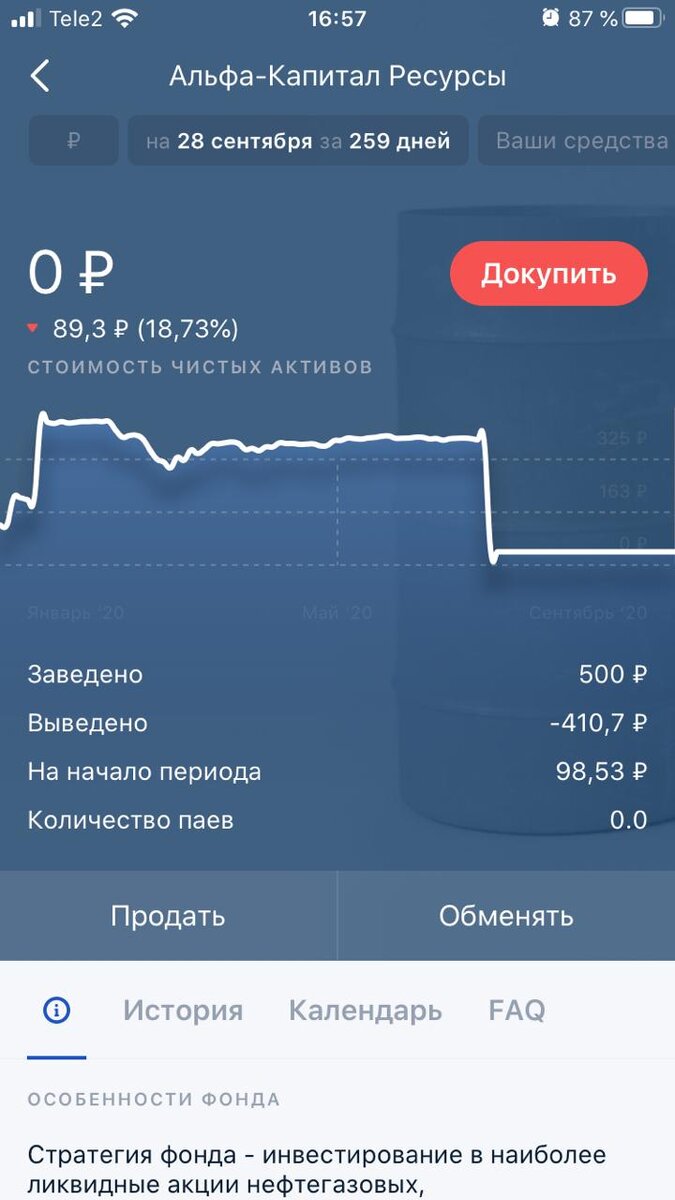The image size is (675, 1200).
Task: Tap Продать to sell shares
Action: click(168, 916)
